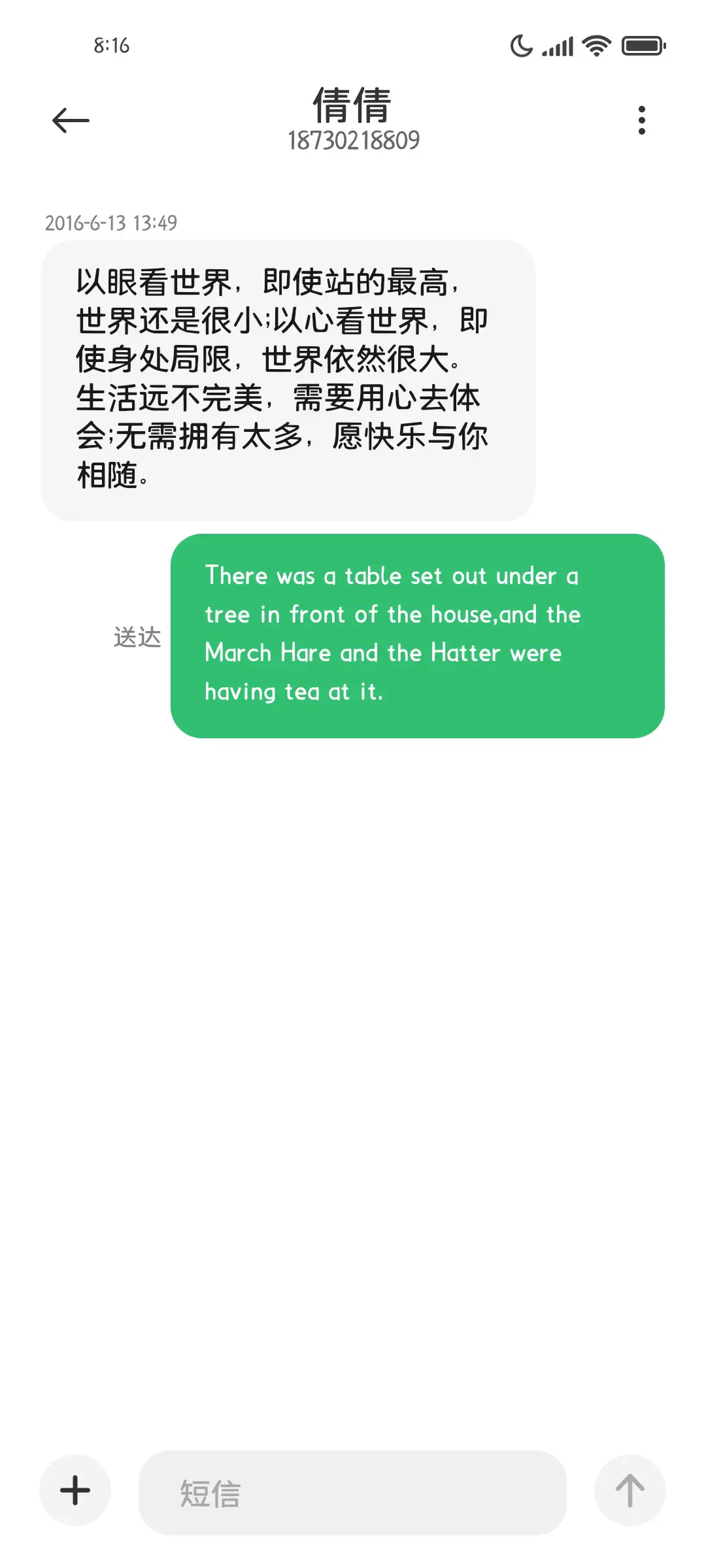Tap the phone number 18730218809
Viewport: 706px width, 1568px height.
(352, 140)
